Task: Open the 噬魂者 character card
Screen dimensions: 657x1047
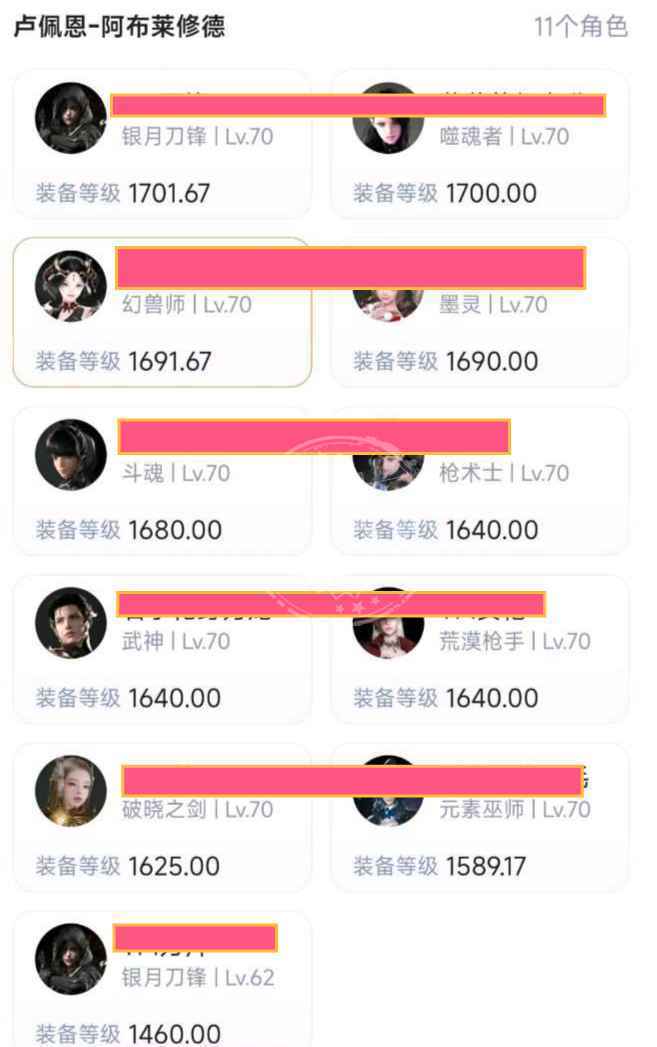Action: click(480, 145)
